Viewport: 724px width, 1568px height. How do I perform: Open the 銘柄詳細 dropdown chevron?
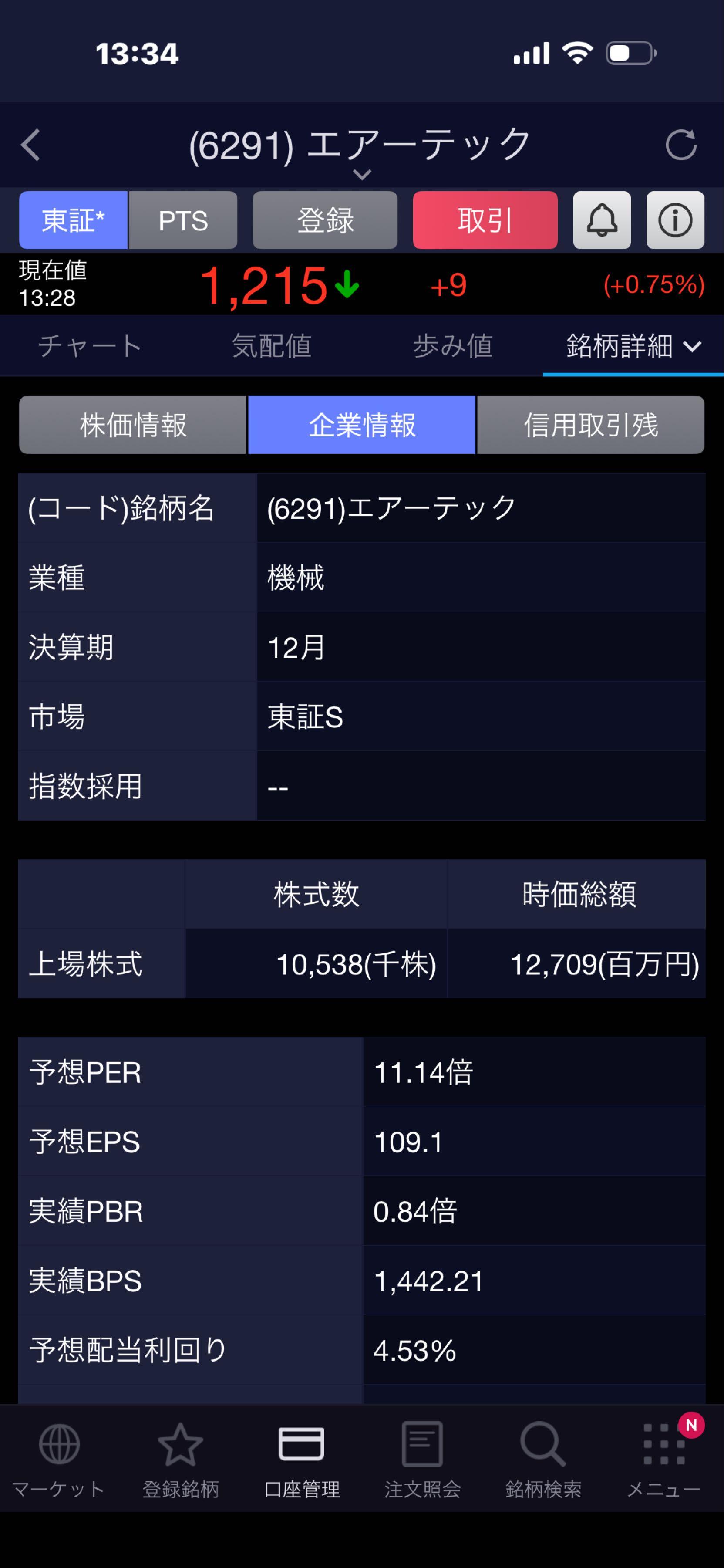[693, 348]
